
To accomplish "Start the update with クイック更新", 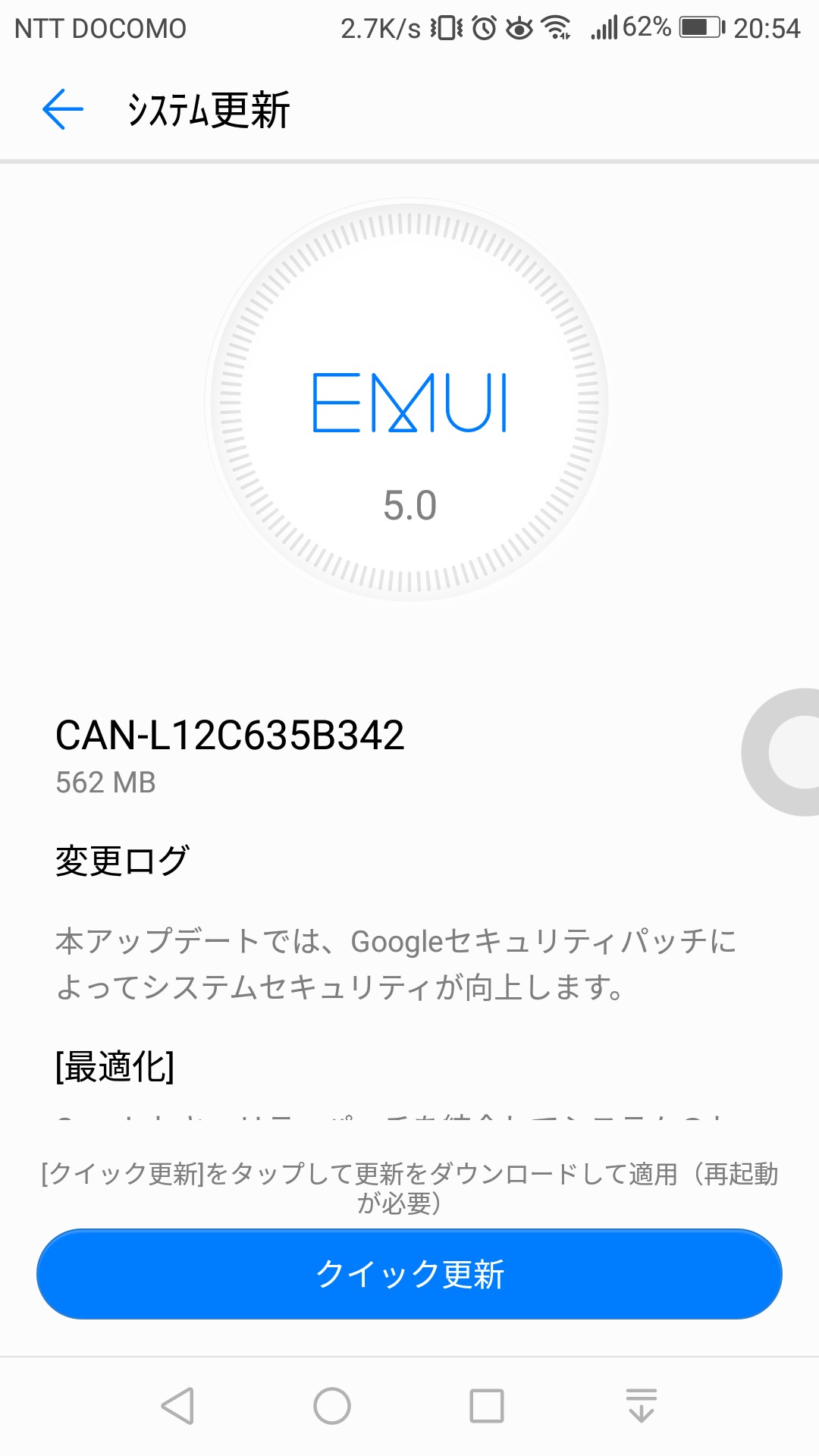I will click(409, 1274).
